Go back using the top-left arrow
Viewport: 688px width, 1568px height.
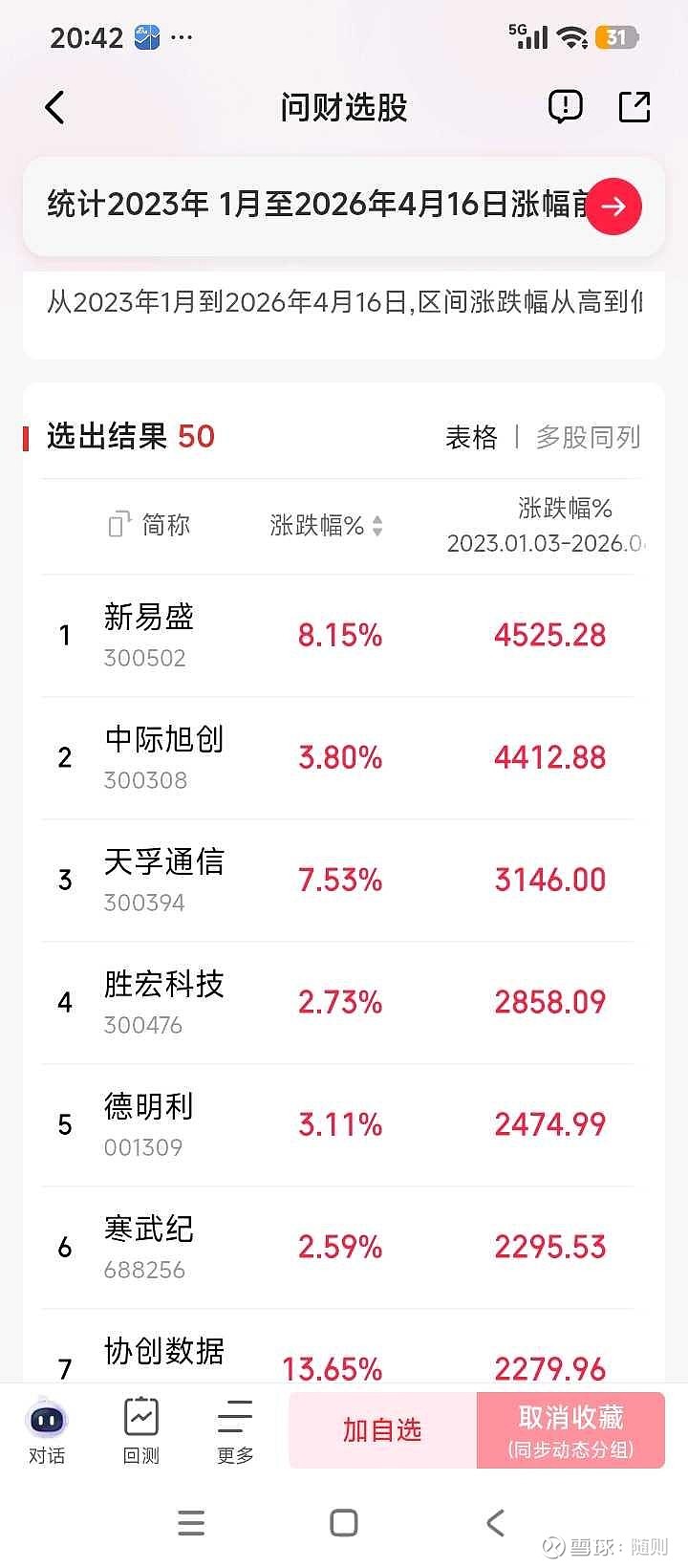(55, 108)
